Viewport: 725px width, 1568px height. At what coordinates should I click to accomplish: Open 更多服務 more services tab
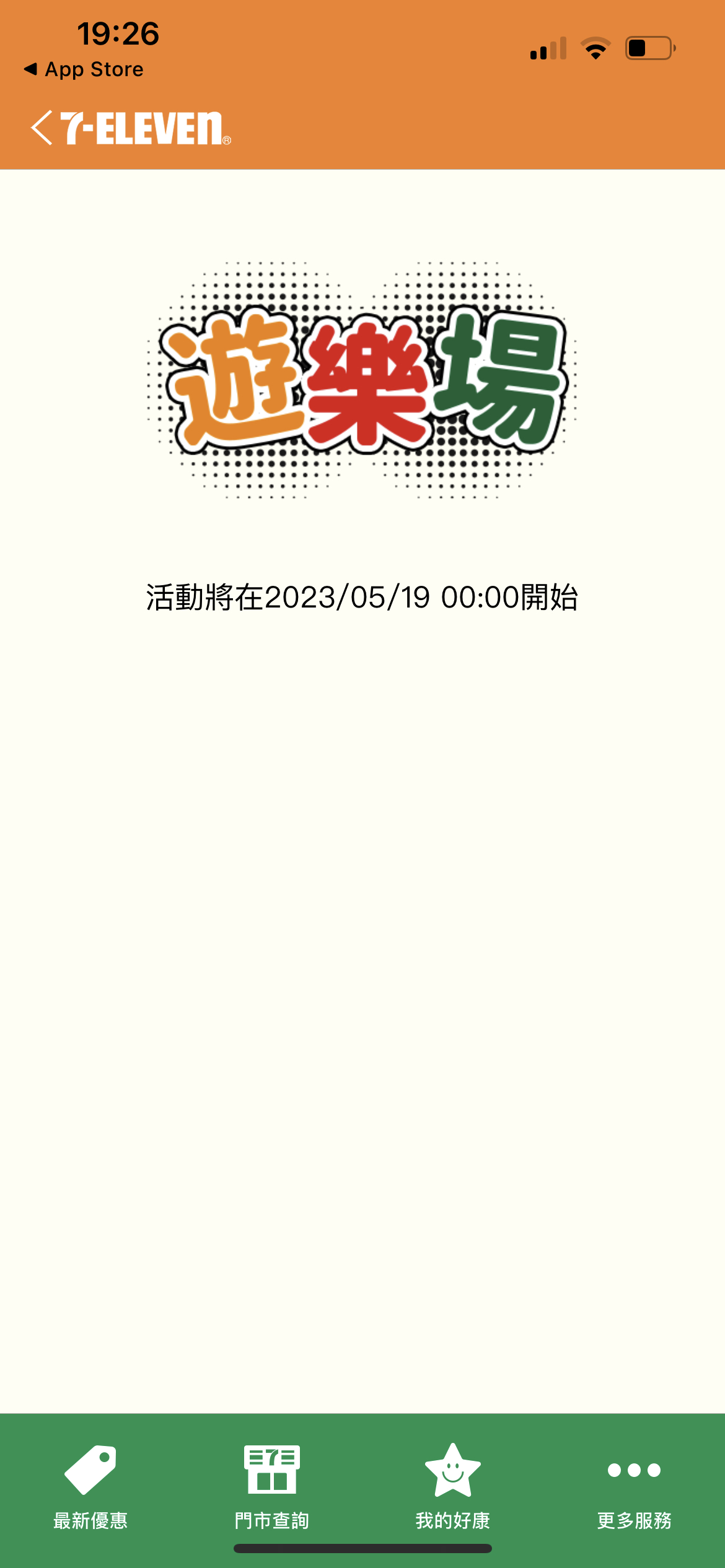(x=634, y=1487)
